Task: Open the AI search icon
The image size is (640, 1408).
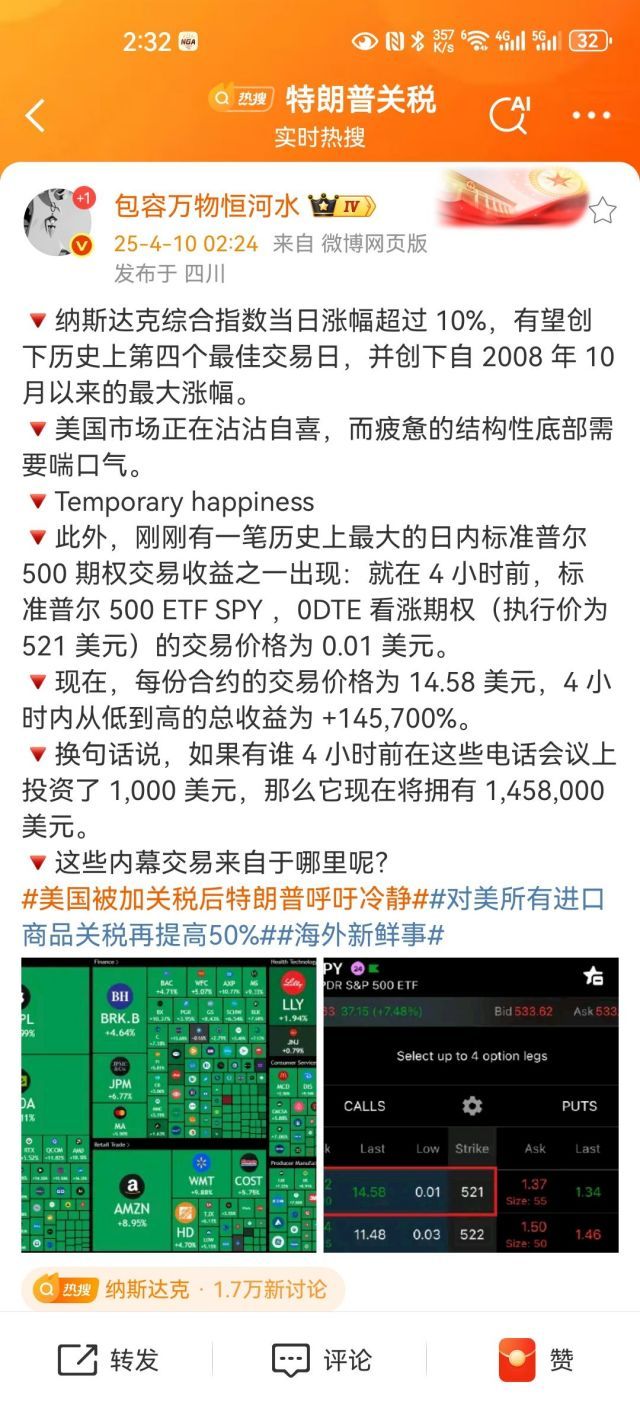Action: tap(509, 115)
